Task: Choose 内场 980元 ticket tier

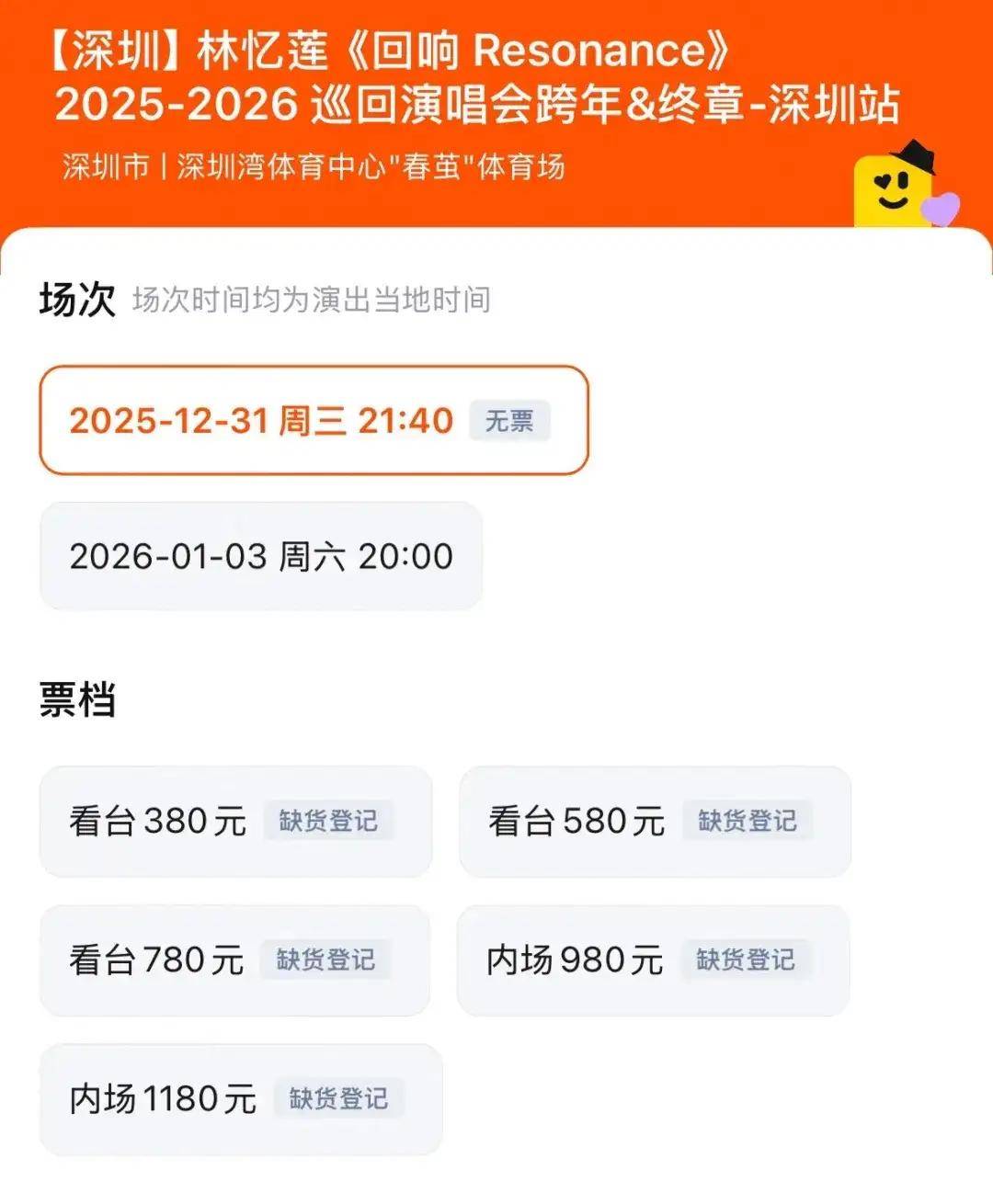Action: pyautogui.click(x=652, y=960)
